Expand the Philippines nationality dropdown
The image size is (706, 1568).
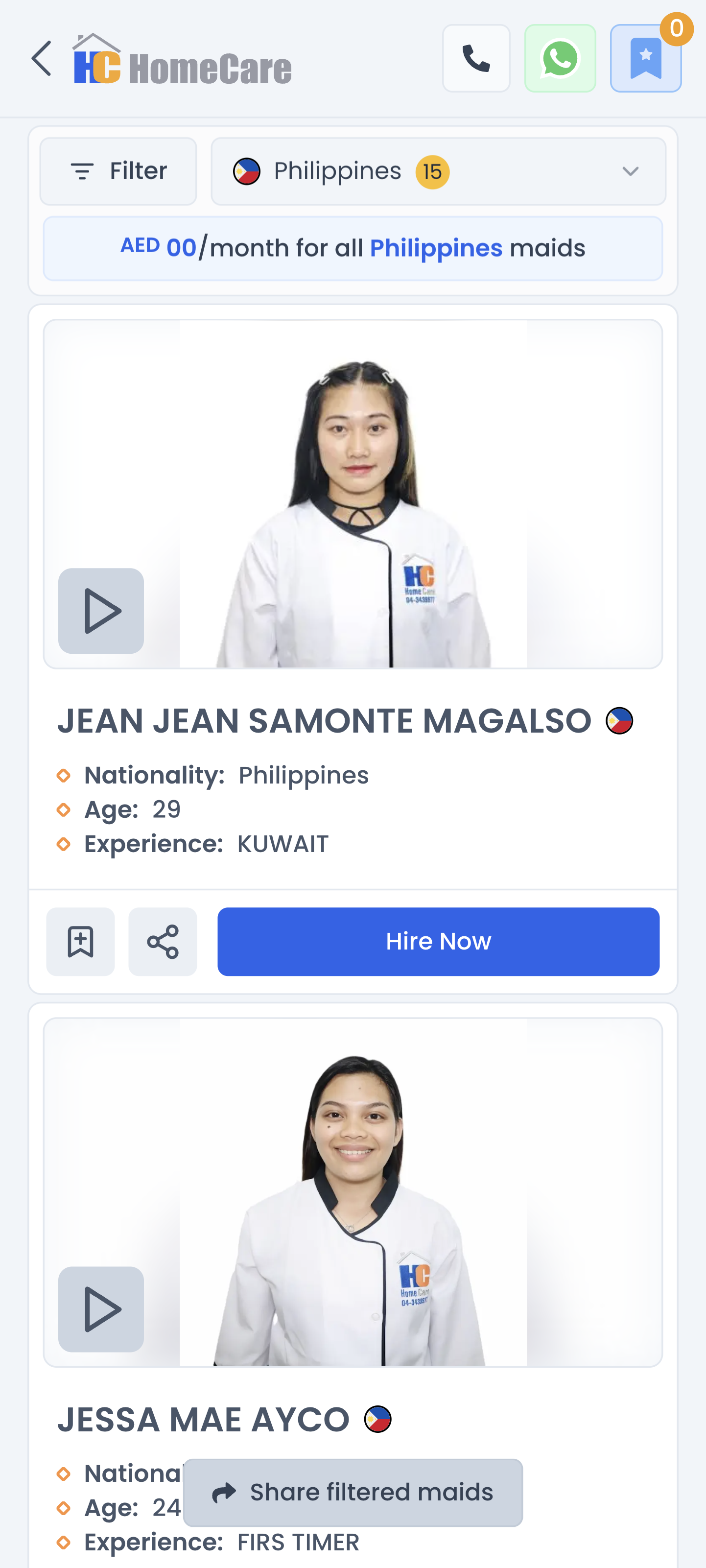[438, 172]
